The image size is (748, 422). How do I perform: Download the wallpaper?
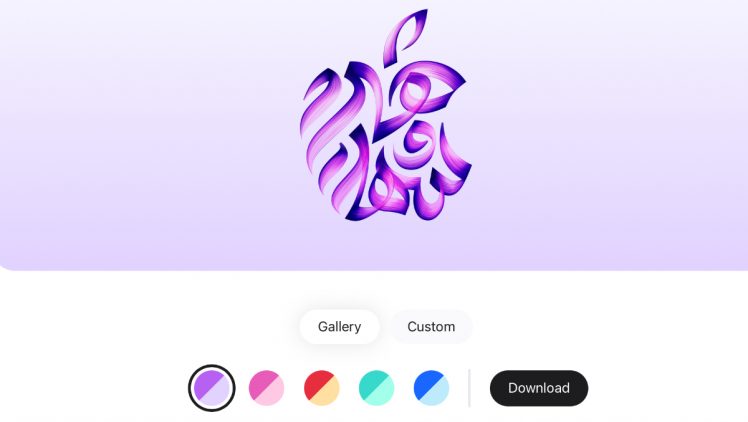point(538,388)
